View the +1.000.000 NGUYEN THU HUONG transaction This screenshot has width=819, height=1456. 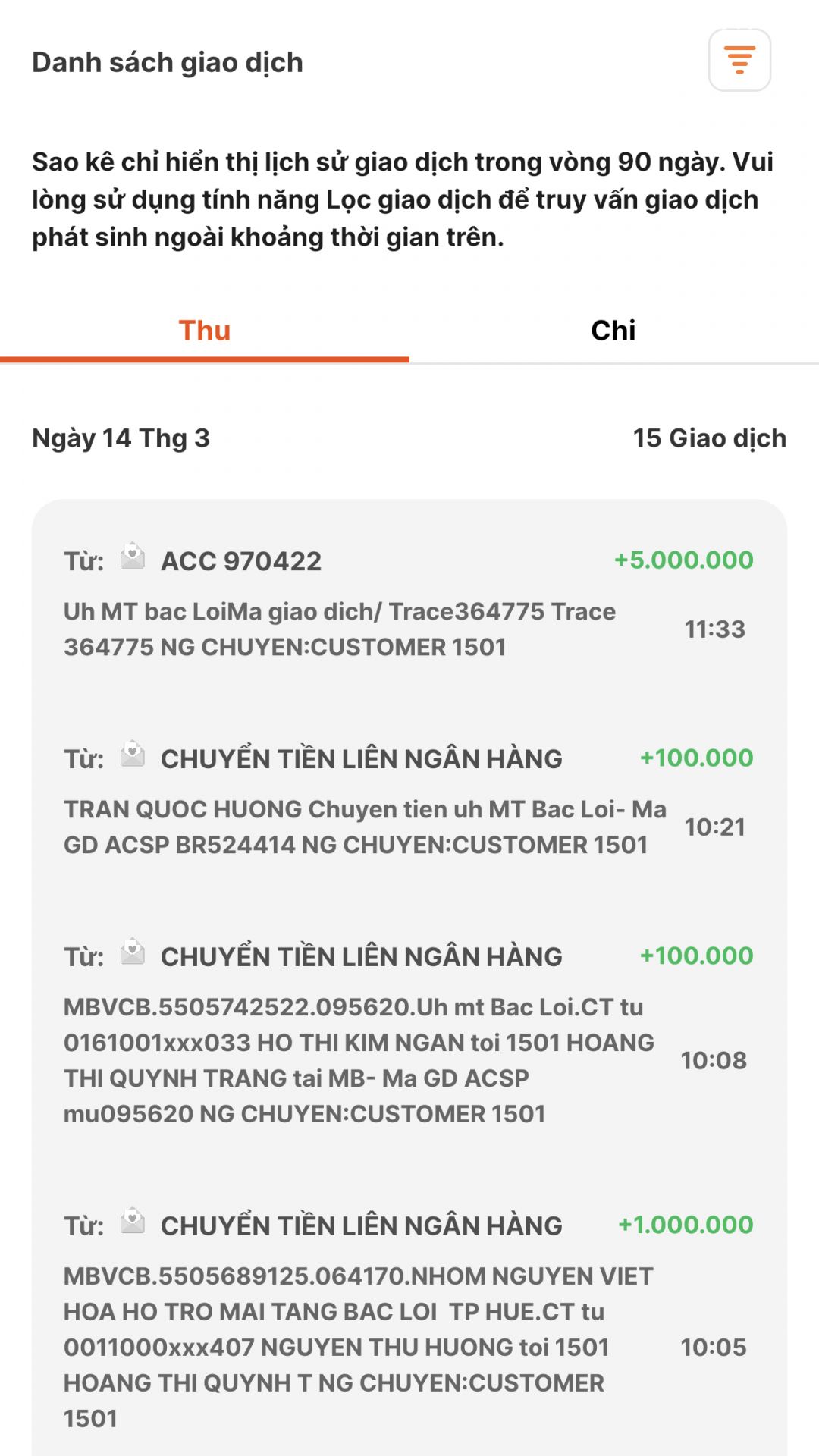click(408, 1319)
